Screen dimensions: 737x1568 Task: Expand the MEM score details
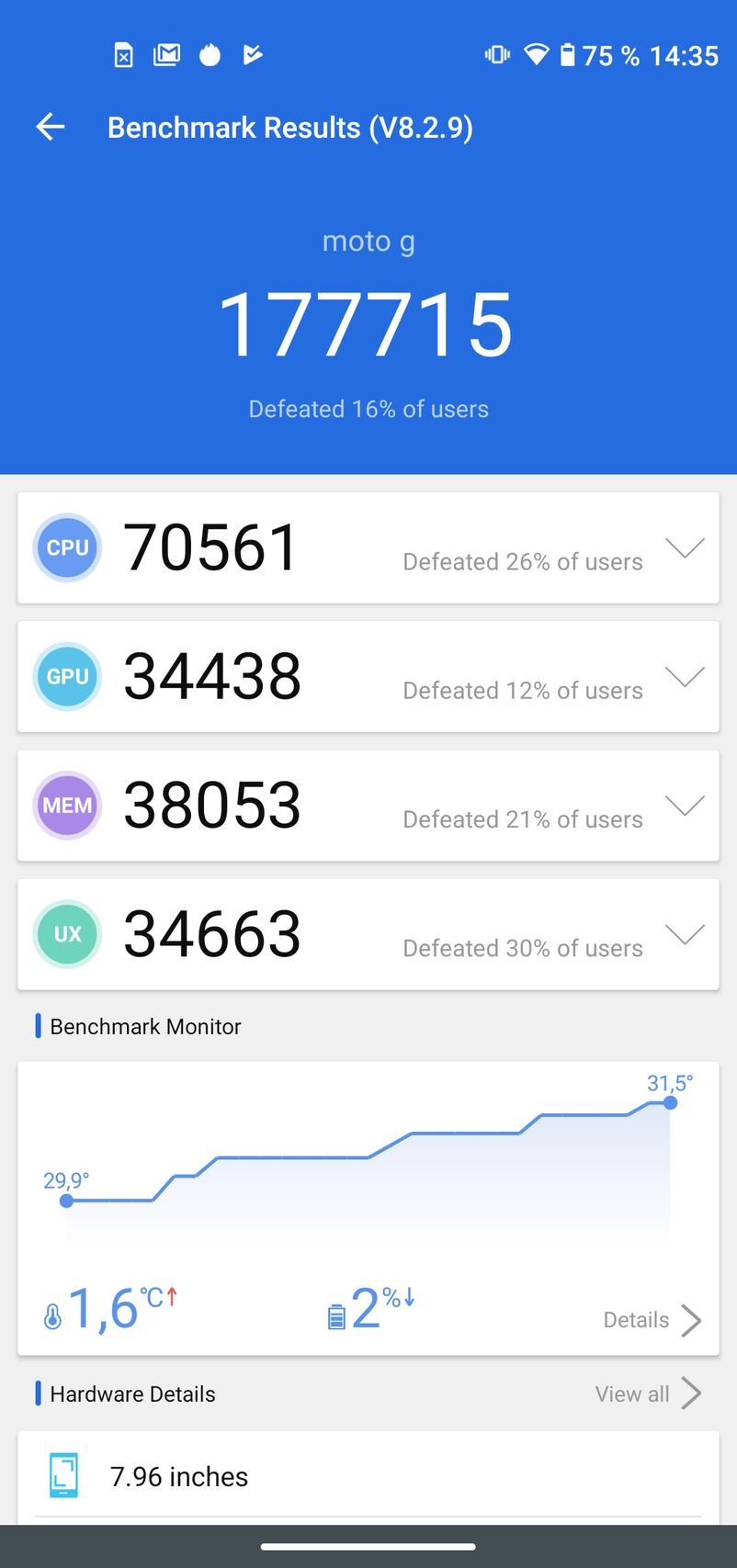point(685,806)
